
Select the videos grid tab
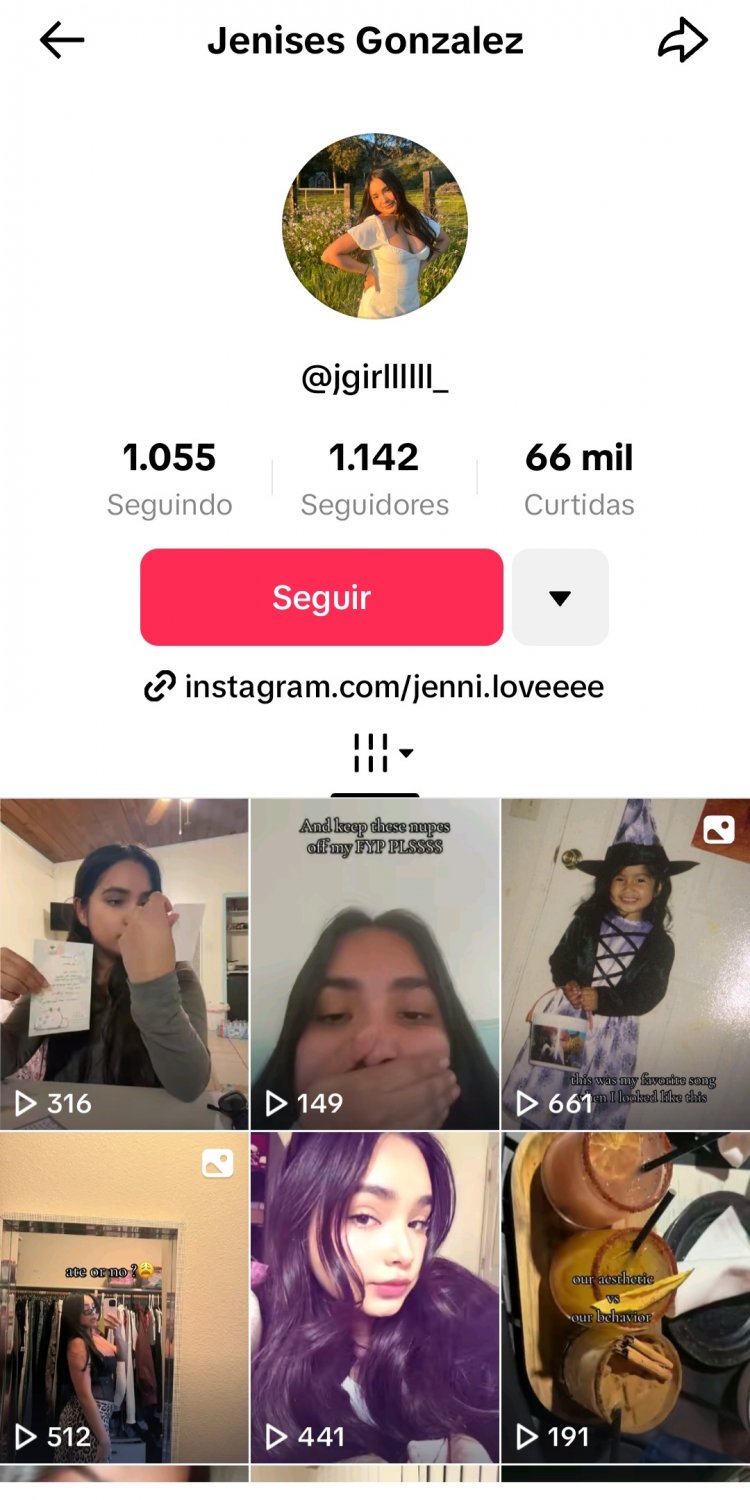(375, 754)
